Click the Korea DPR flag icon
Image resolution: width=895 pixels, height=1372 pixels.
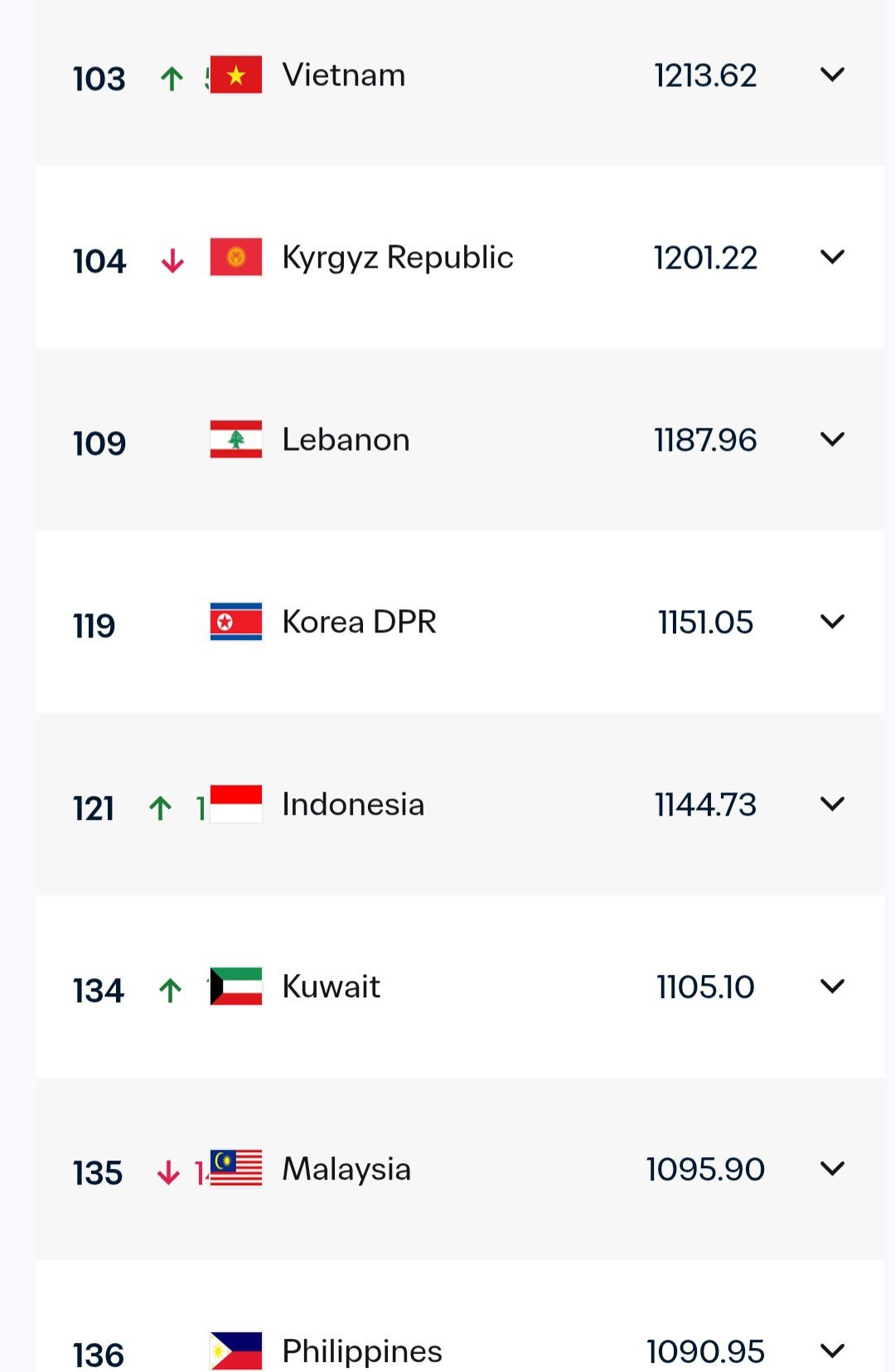(237, 622)
